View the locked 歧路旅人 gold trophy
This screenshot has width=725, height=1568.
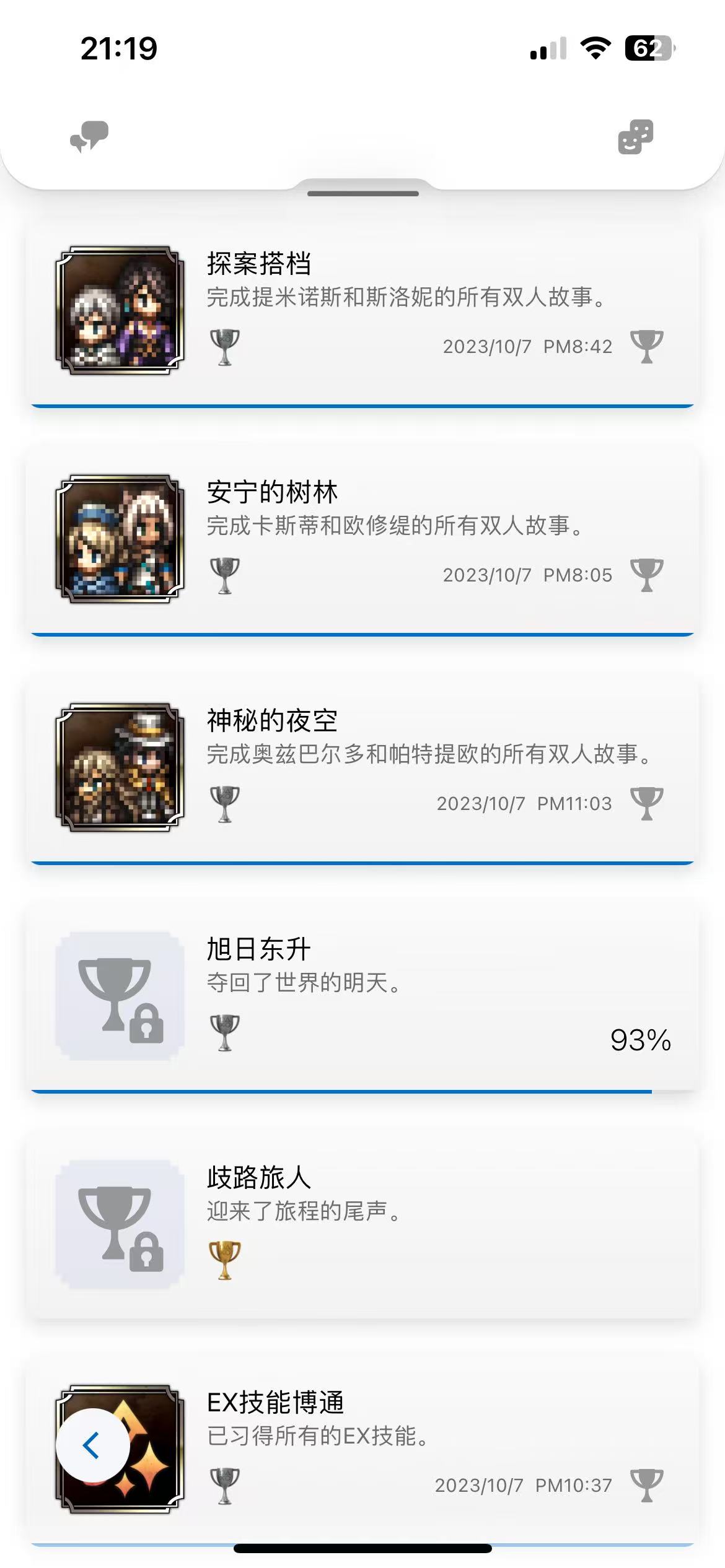[362, 1224]
